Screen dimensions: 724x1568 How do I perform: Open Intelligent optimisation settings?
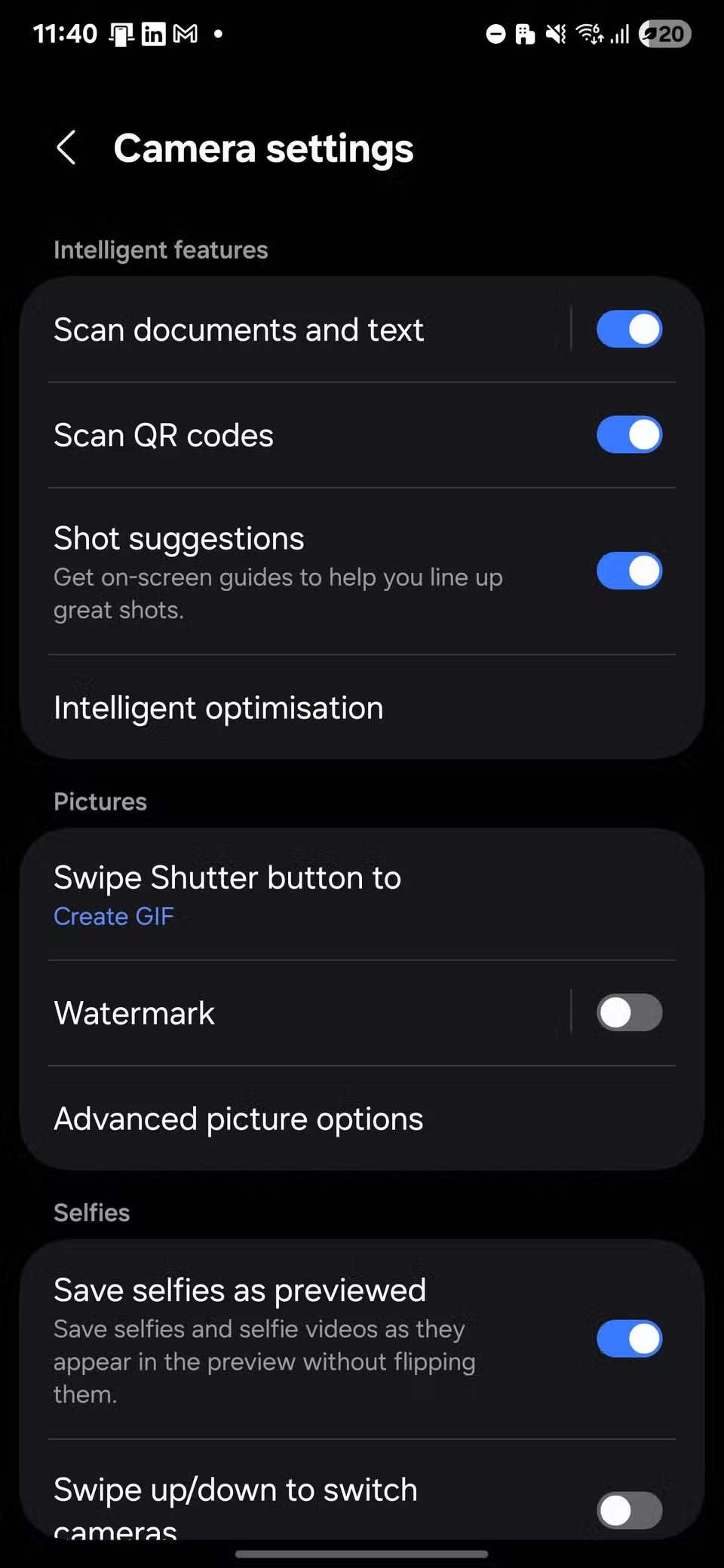tap(218, 707)
